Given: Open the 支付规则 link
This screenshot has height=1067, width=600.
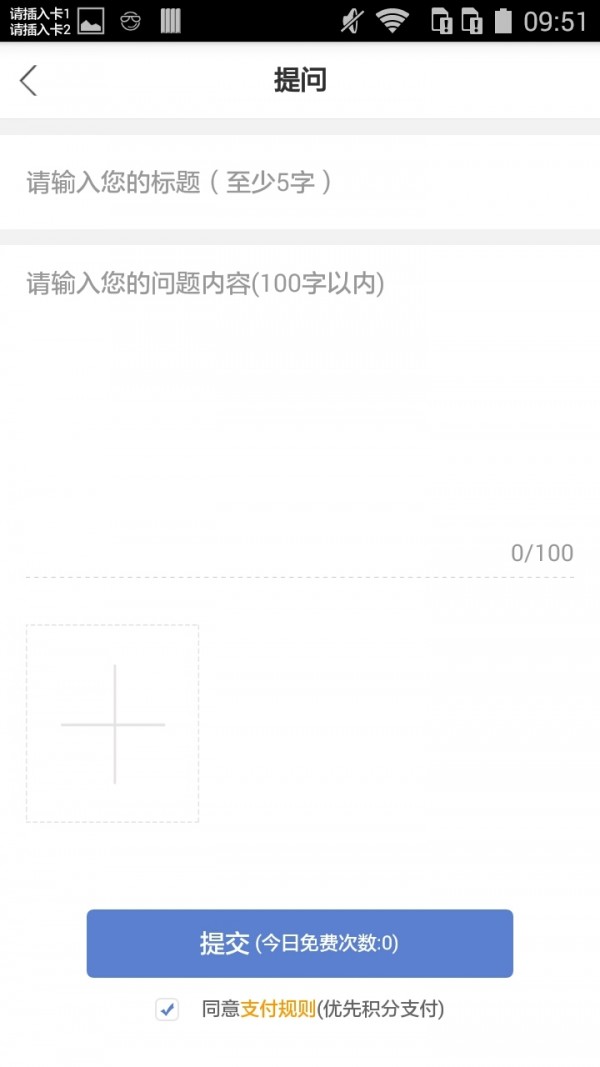Looking at the screenshot, I should 278,1009.
